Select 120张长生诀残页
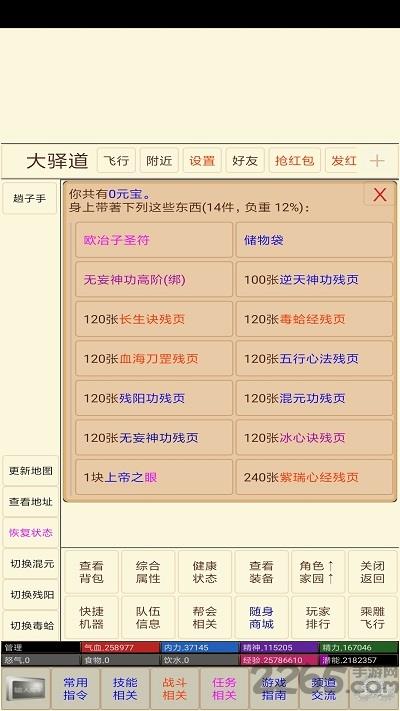The height and width of the screenshot is (711, 400). [x=154, y=319]
